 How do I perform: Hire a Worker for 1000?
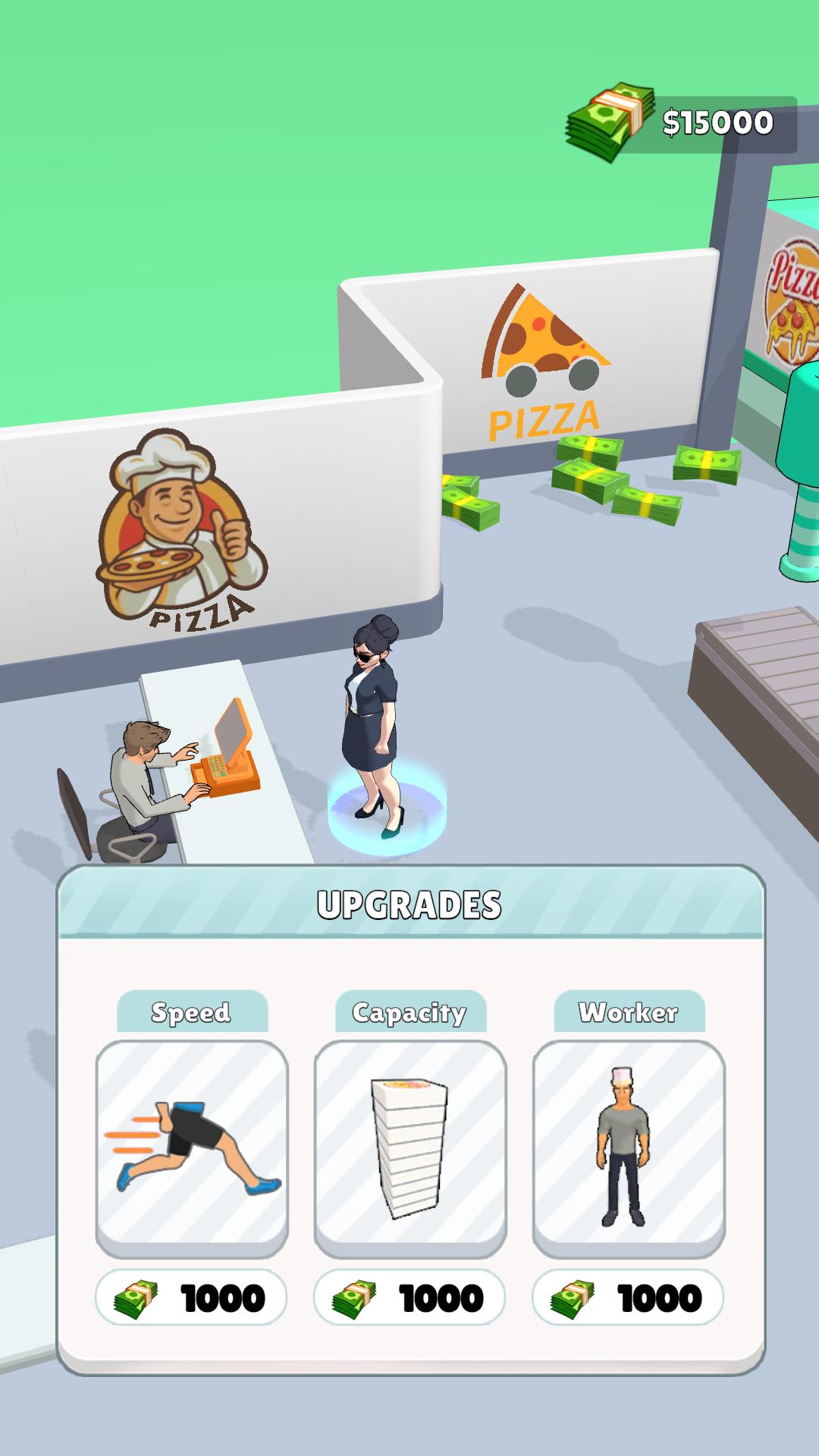(x=628, y=1298)
